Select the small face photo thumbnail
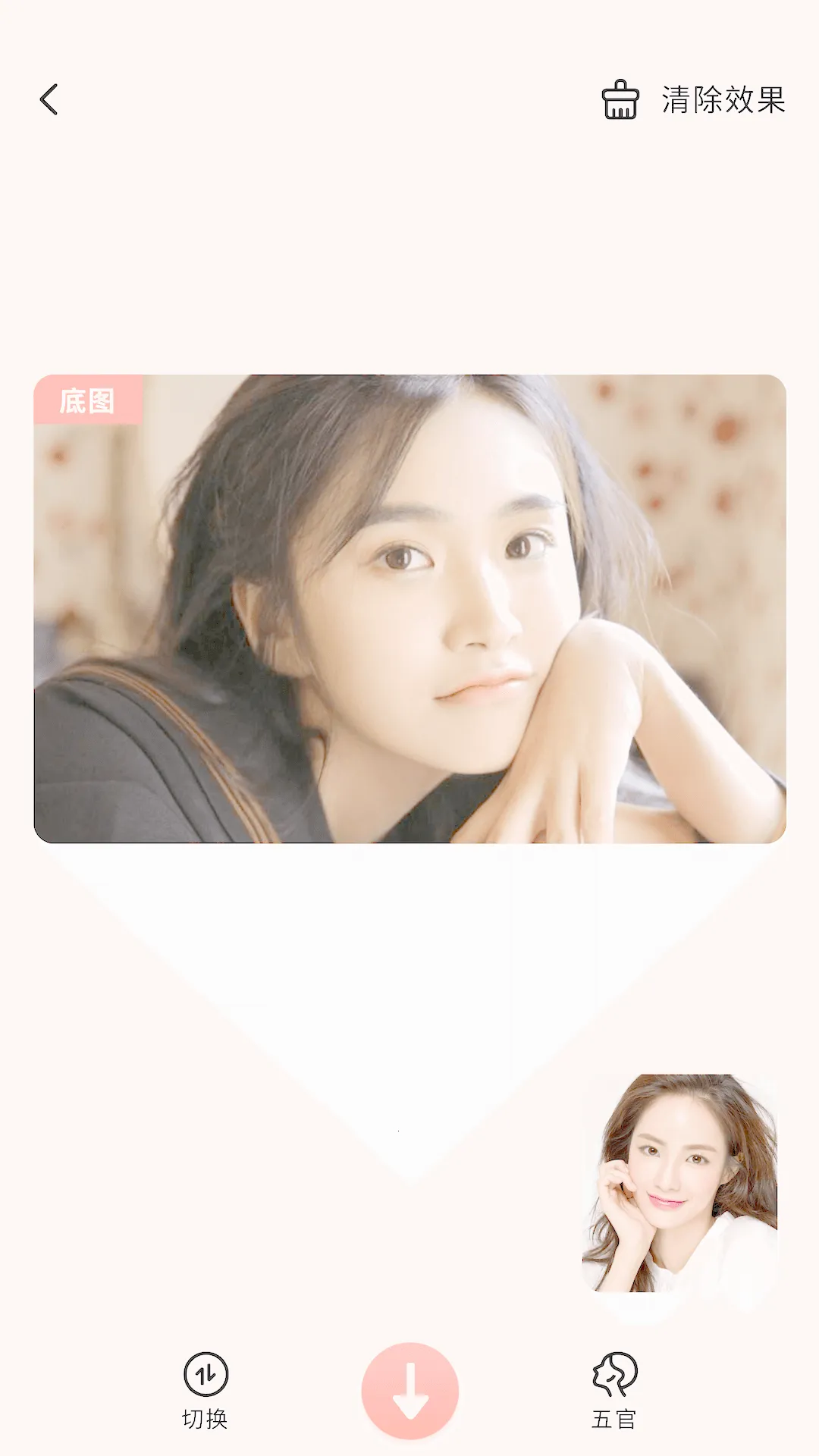 click(x=679, y=1183)
